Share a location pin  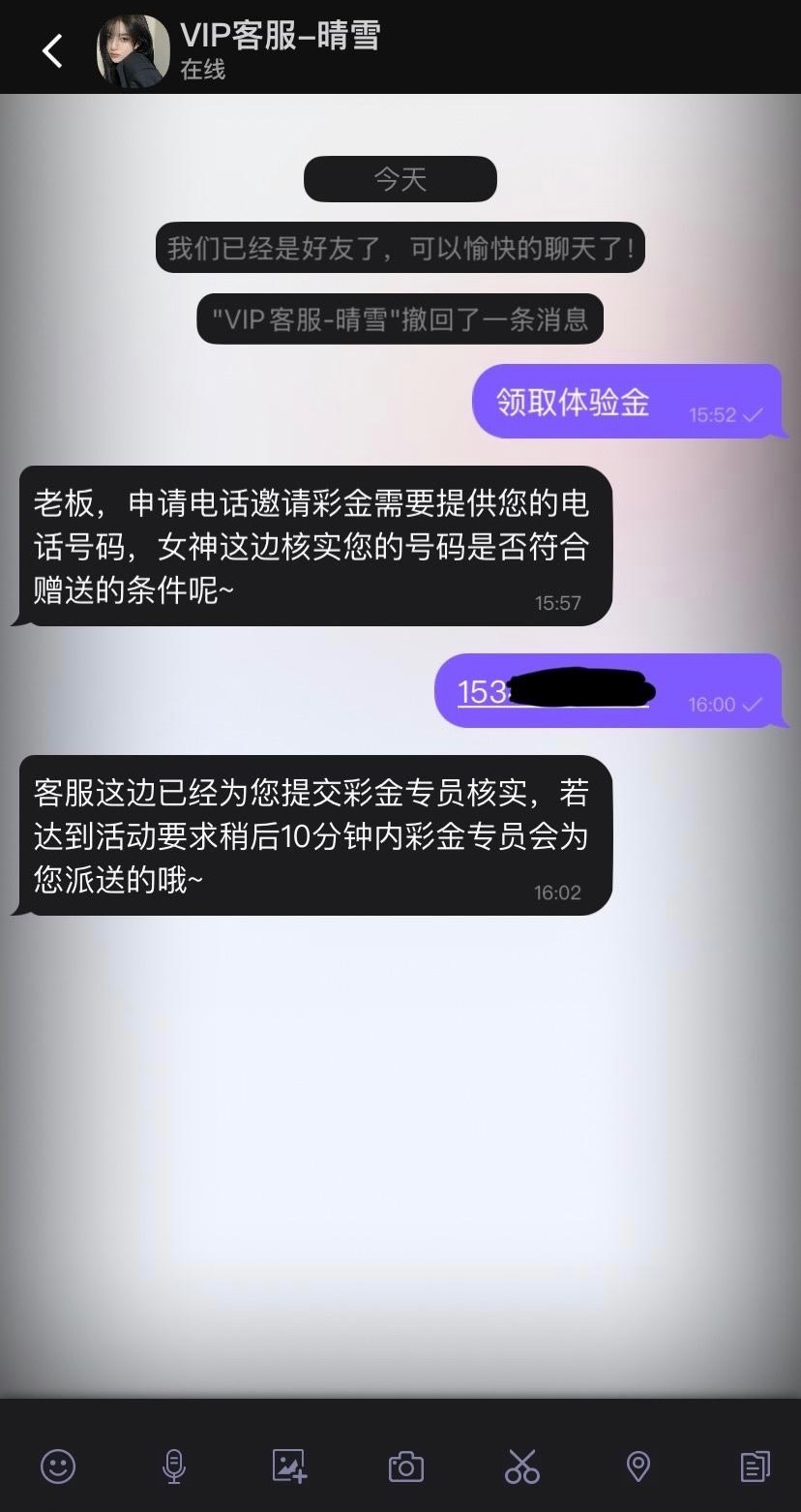click(x=638, y=1466)
